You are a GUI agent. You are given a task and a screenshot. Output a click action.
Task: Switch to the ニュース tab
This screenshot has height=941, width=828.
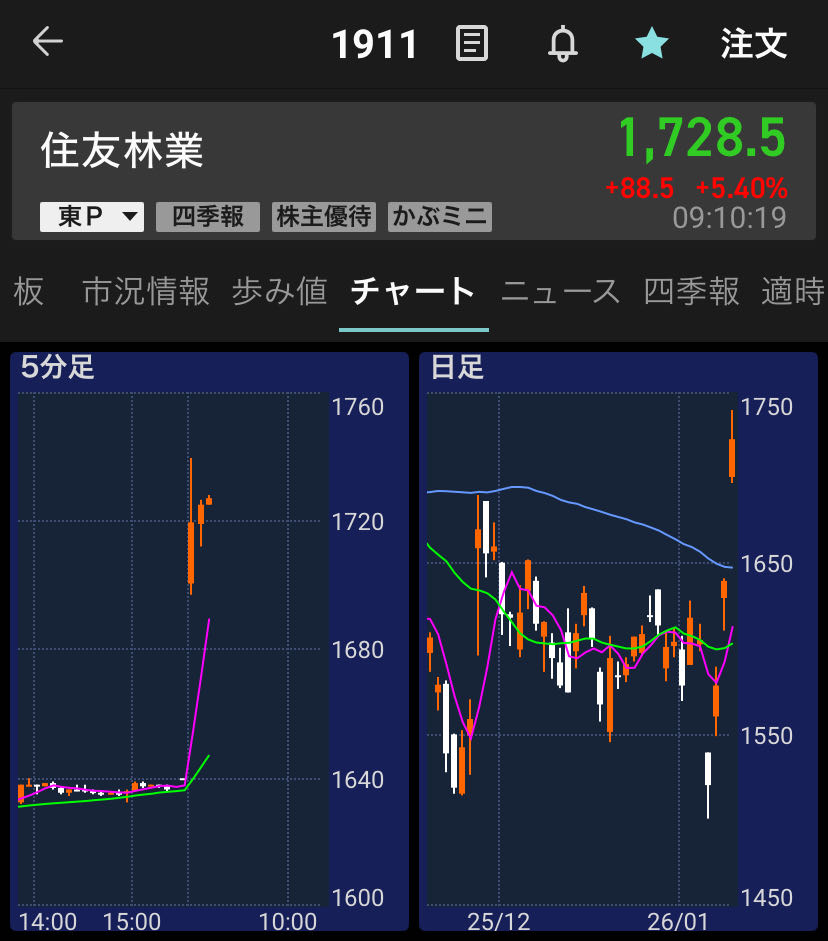561,291
